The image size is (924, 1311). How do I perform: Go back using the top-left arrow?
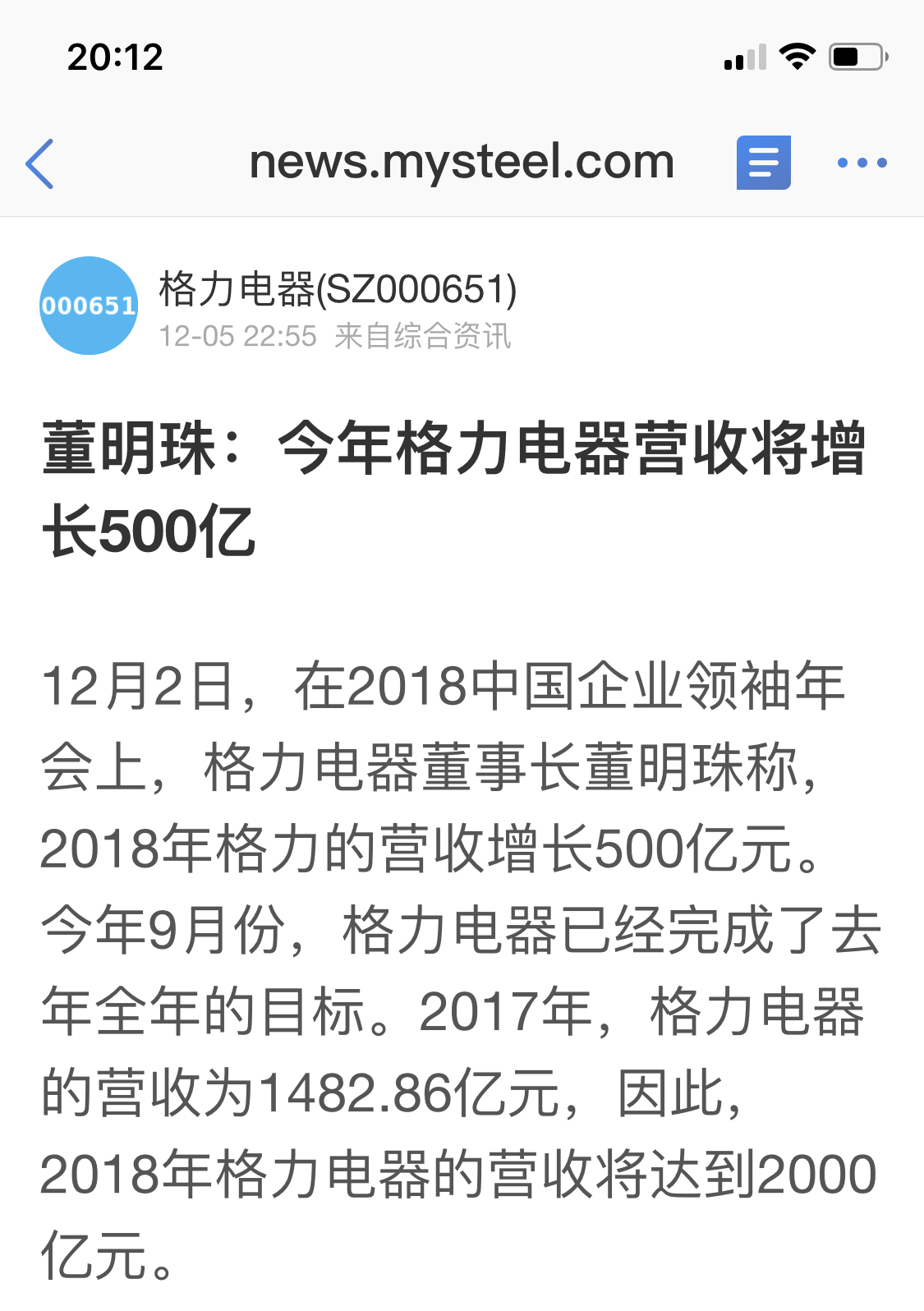pyautogui.click(x=40, y=163)
